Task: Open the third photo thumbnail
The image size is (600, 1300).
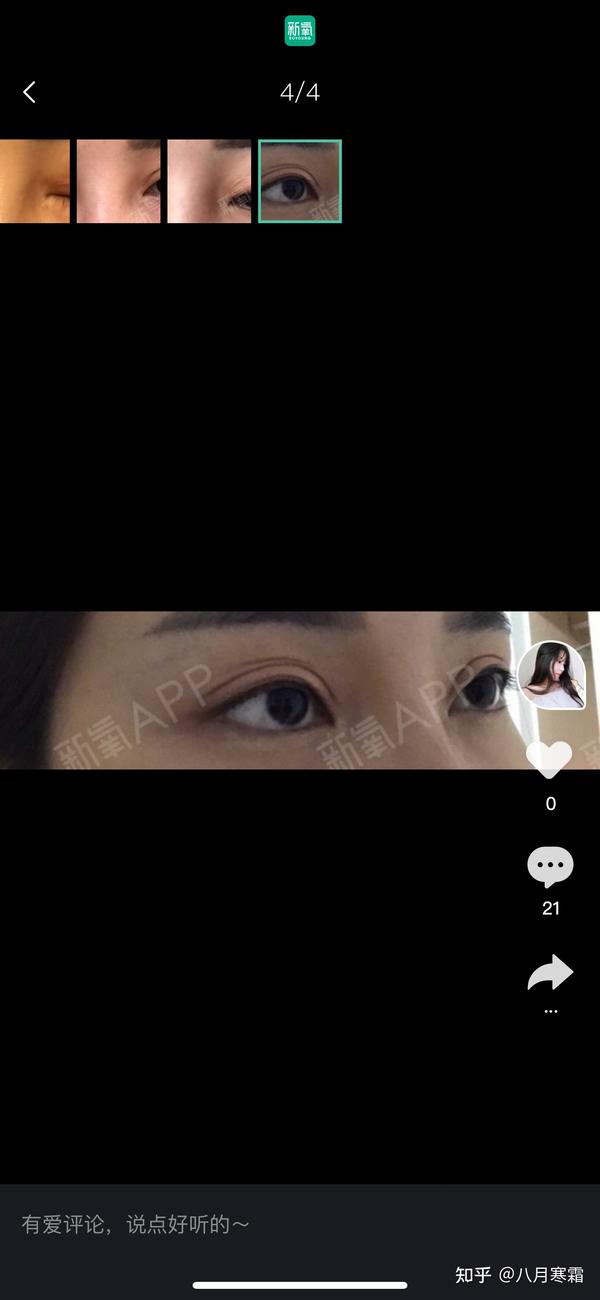Action: (208, 181)
